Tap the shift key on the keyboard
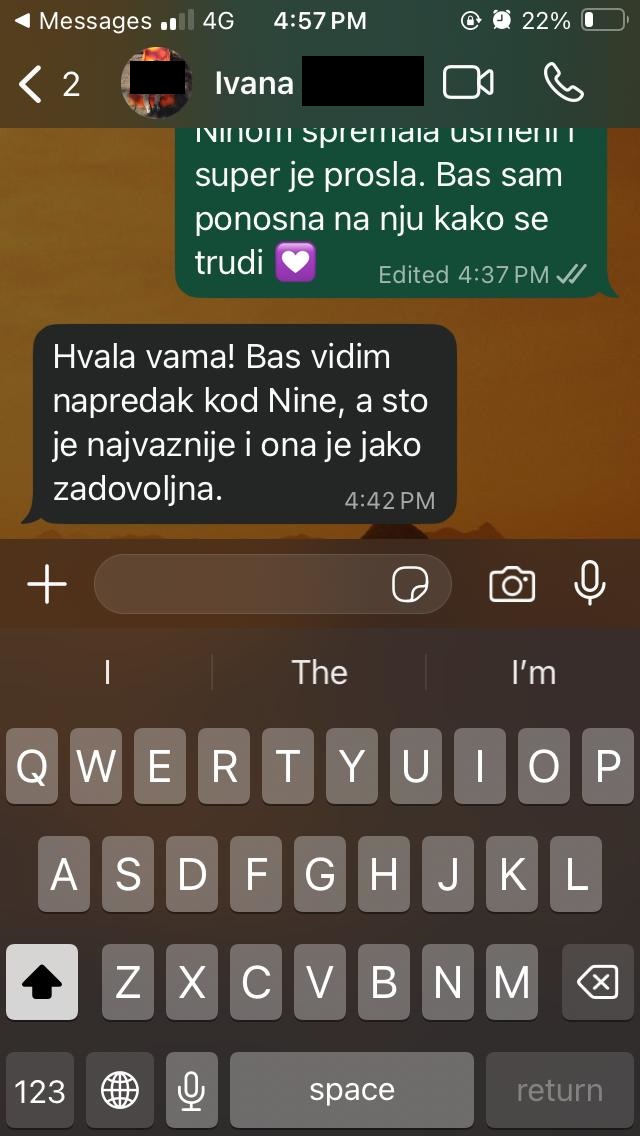 point(42,984)
